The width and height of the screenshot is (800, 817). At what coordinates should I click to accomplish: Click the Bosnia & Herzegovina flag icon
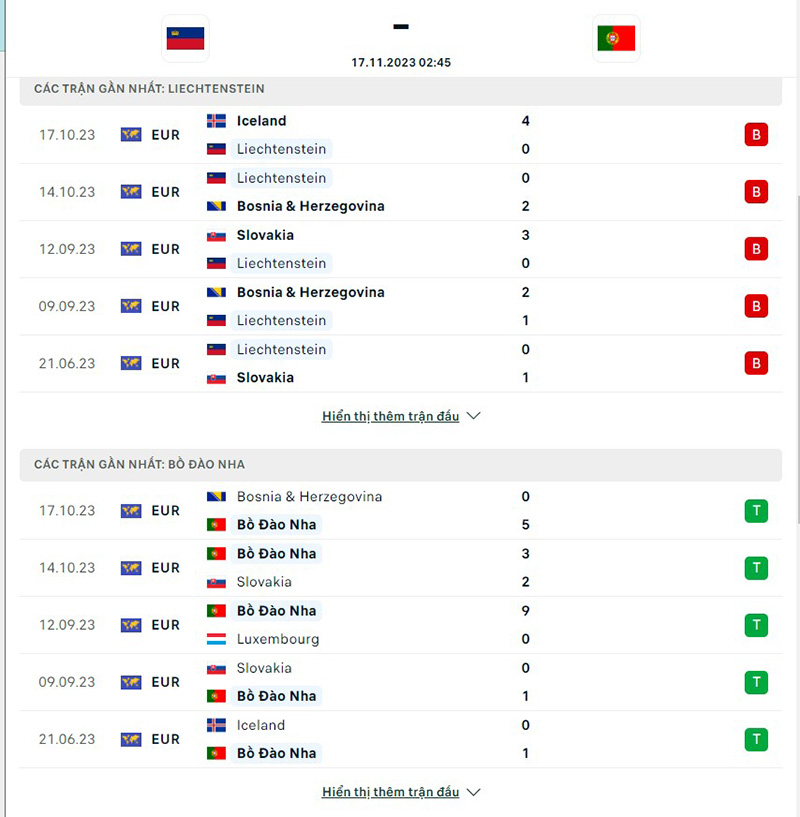[x=219, y=206]
